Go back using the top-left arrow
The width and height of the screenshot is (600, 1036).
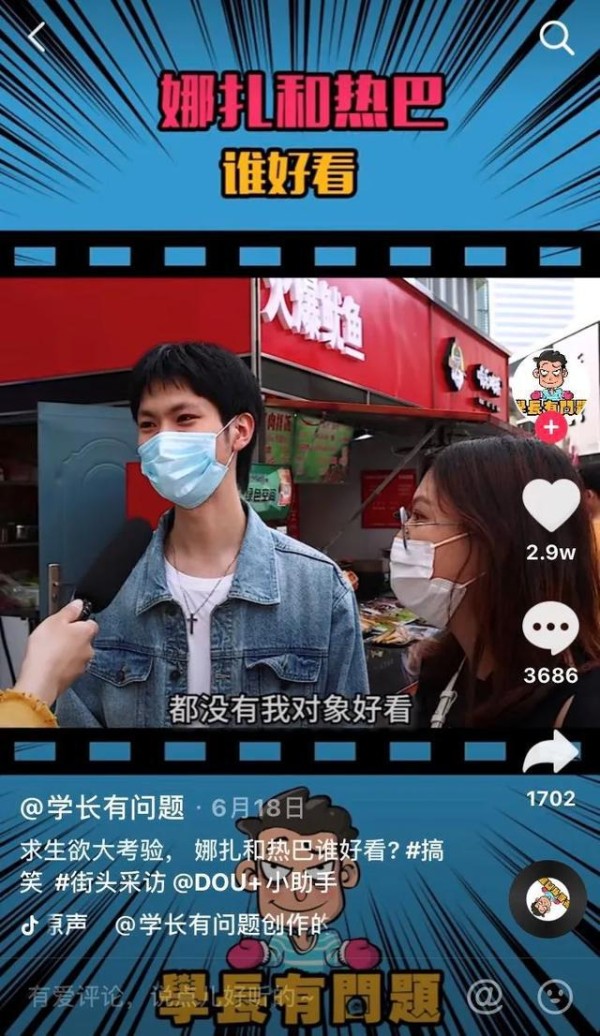coord(37,38)
